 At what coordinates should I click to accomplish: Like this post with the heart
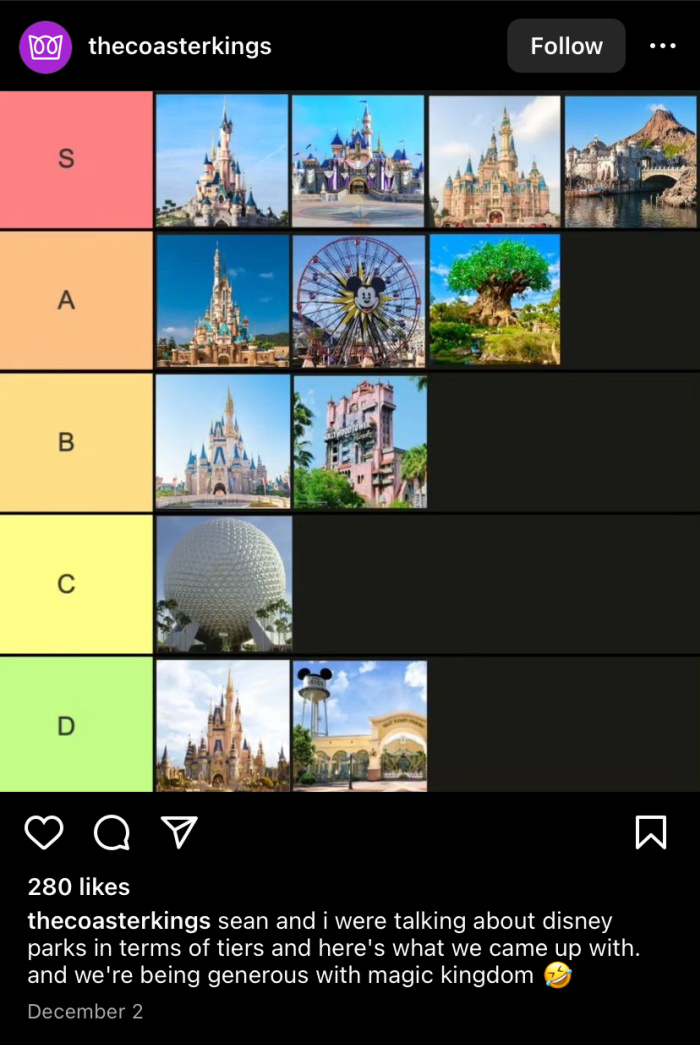click(x=44, y=832)
